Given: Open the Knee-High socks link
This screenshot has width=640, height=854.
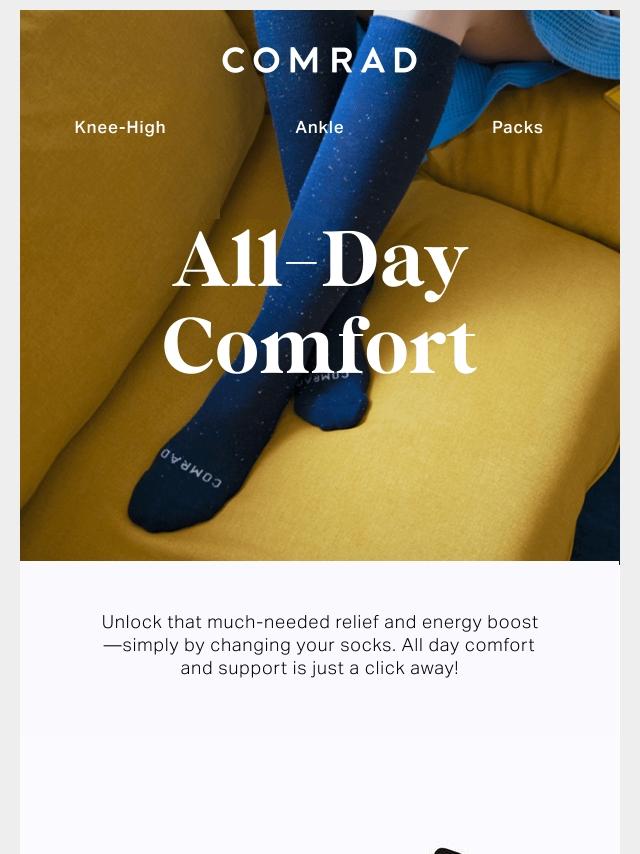Looking at the screenshot, I should point(120,127).
